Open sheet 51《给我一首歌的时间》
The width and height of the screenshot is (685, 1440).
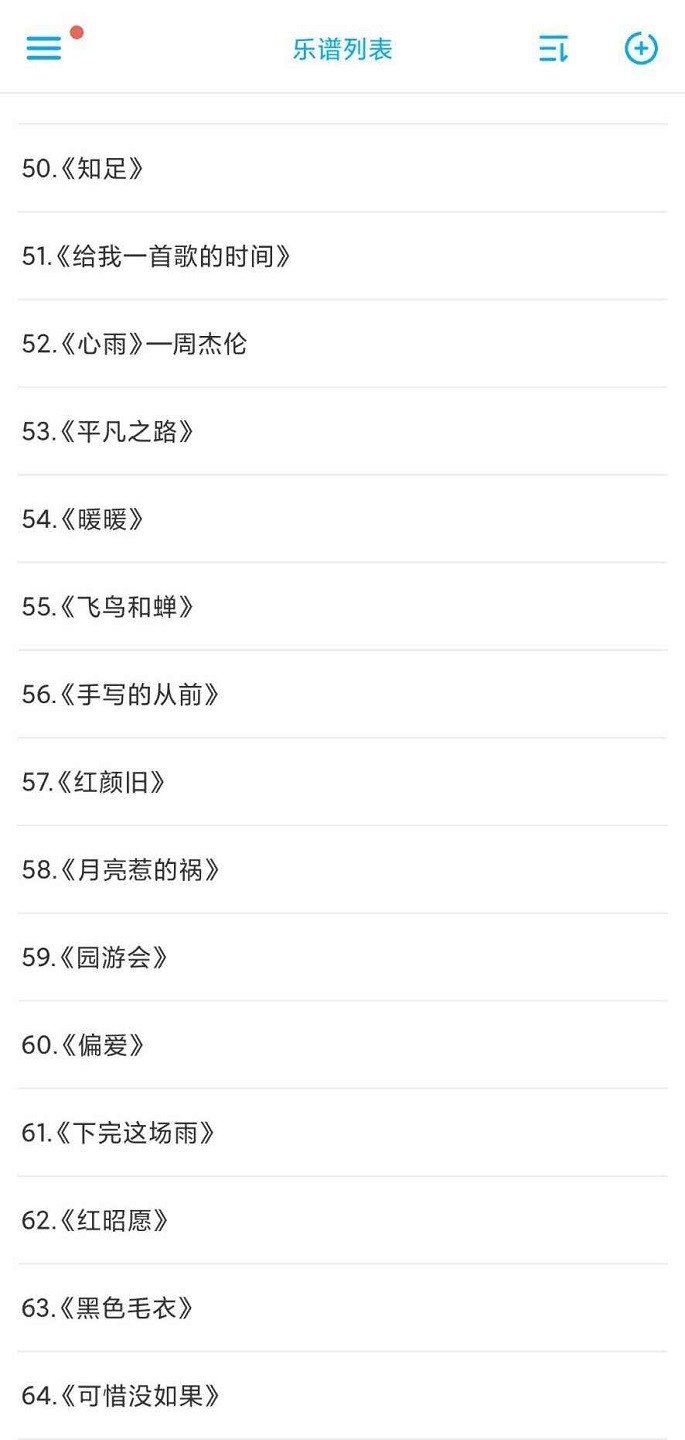point(156,256)
